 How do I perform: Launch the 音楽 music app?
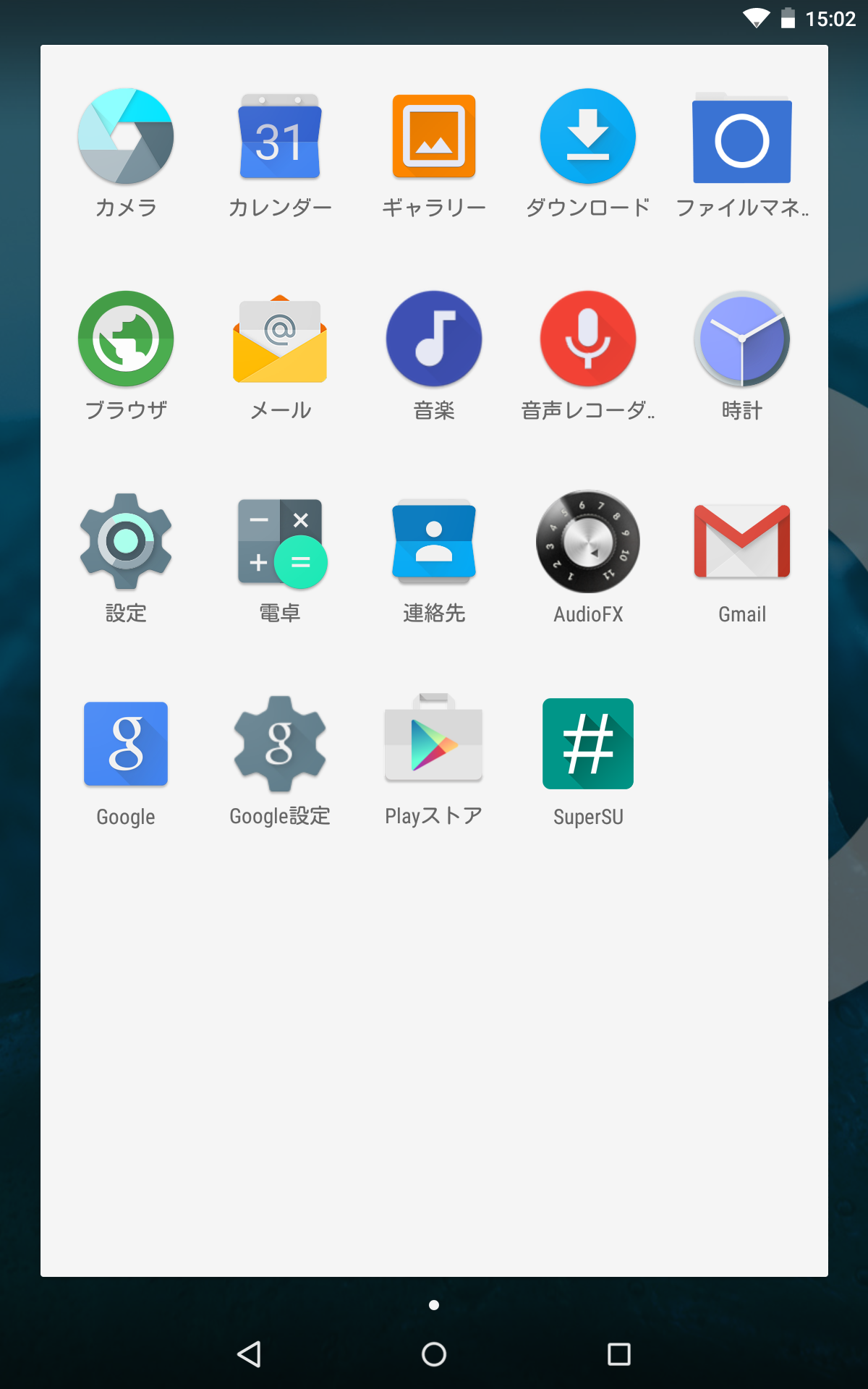coord(434,339)
